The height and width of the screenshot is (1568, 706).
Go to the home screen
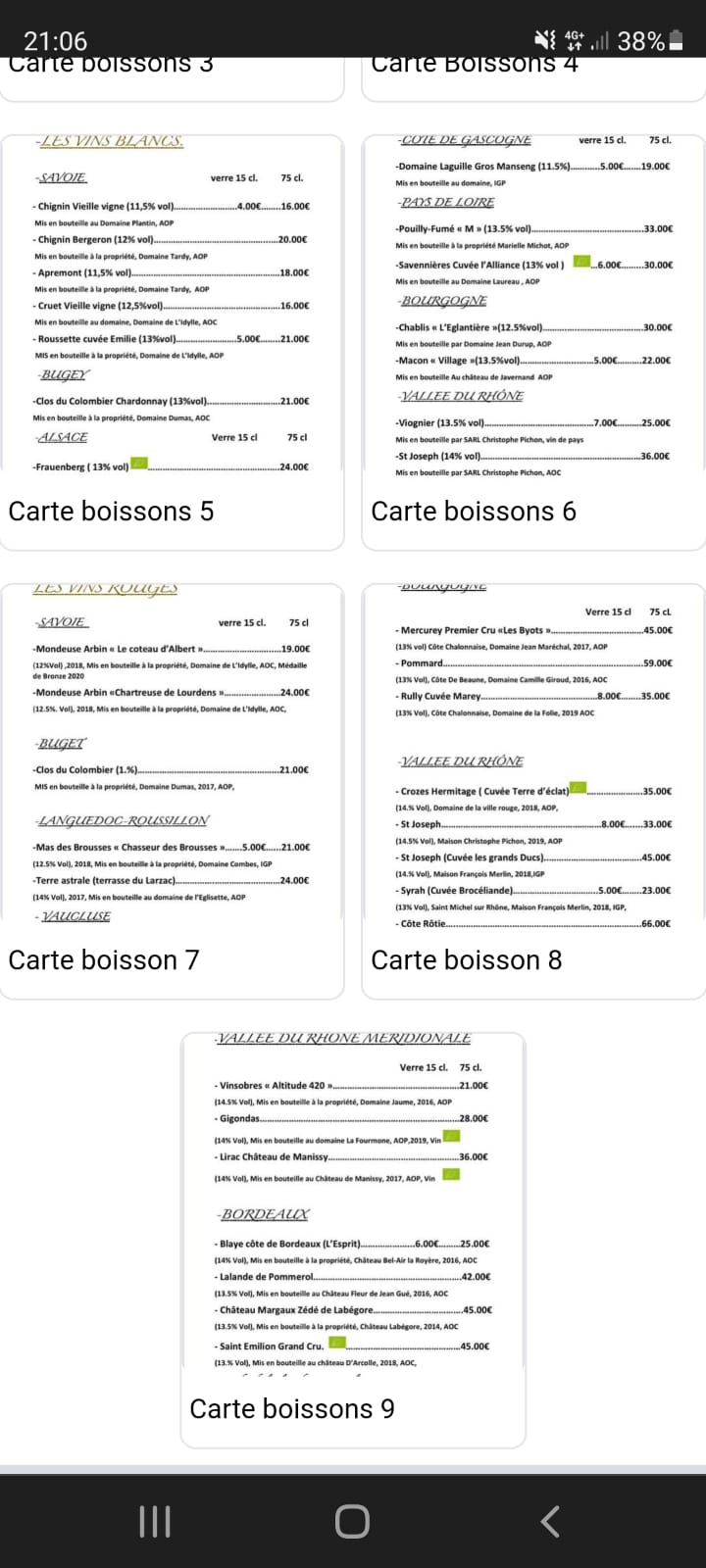pyautogui.click(x=353, y=1521)
